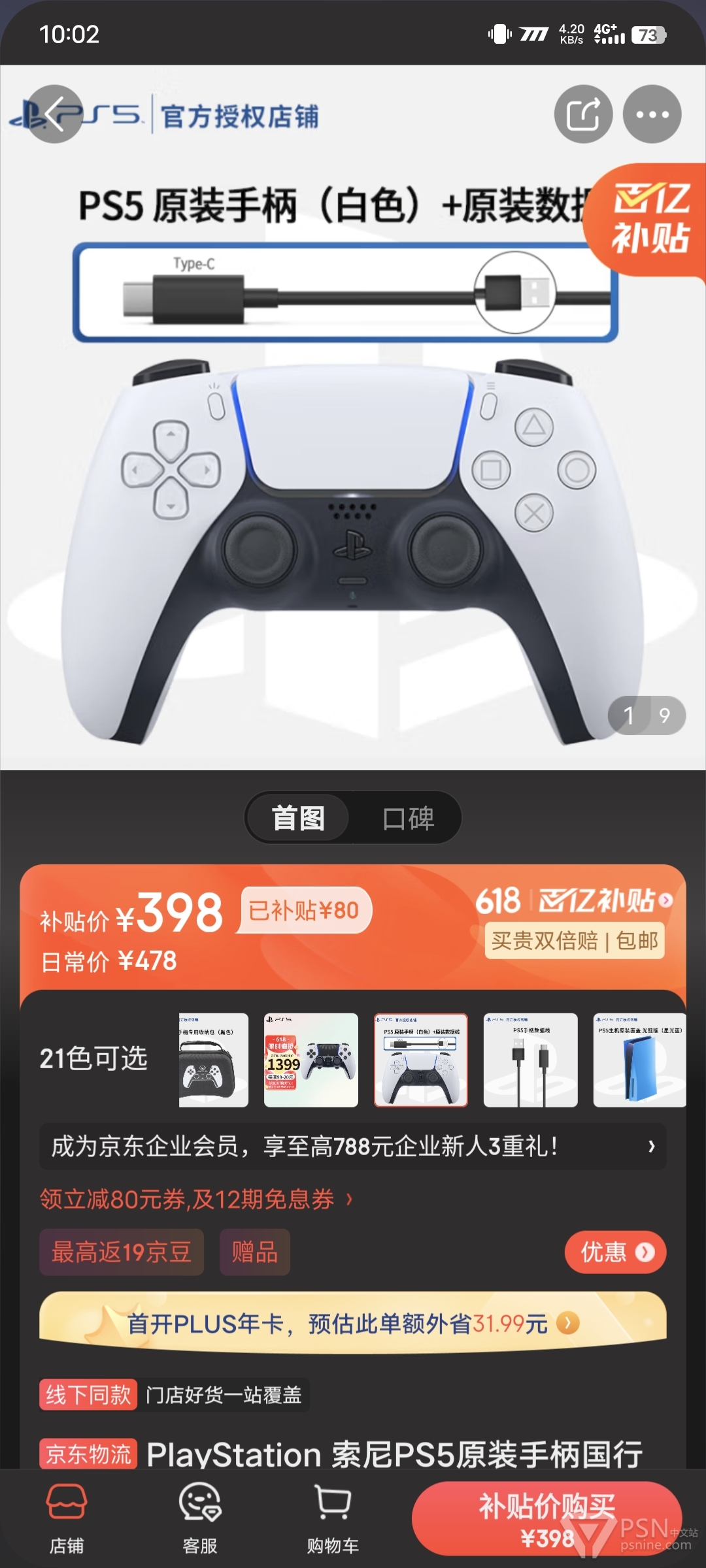Open the 优惠 discounts button
This screenshot has width=706, height=1568.
[616, 1252]
